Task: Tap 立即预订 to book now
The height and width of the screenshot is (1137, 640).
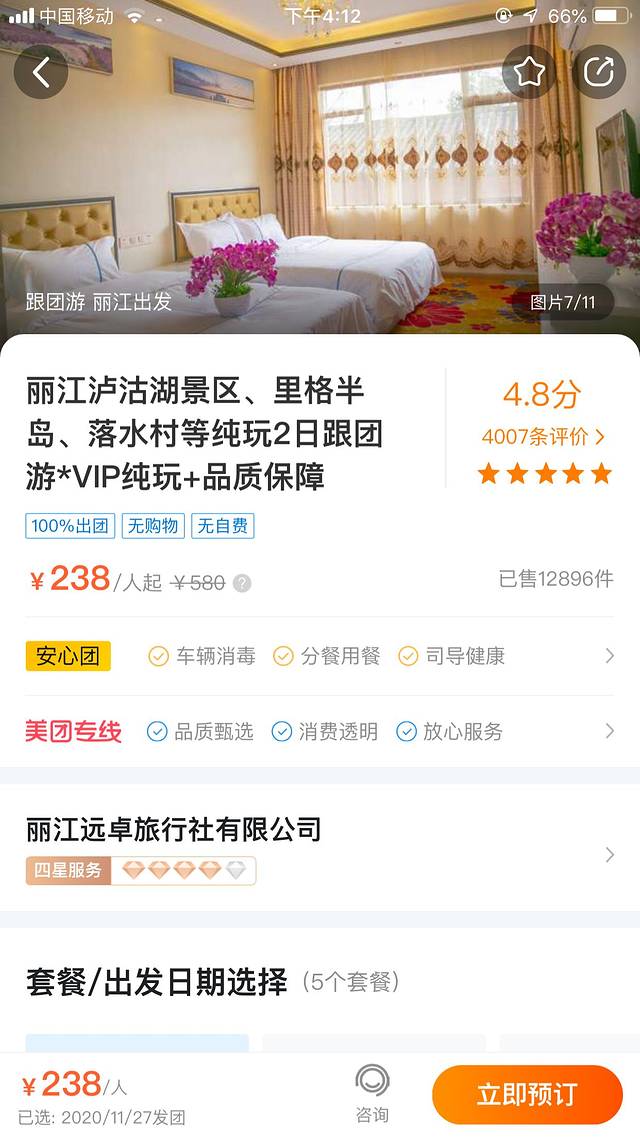Action: pos(527,1094)
